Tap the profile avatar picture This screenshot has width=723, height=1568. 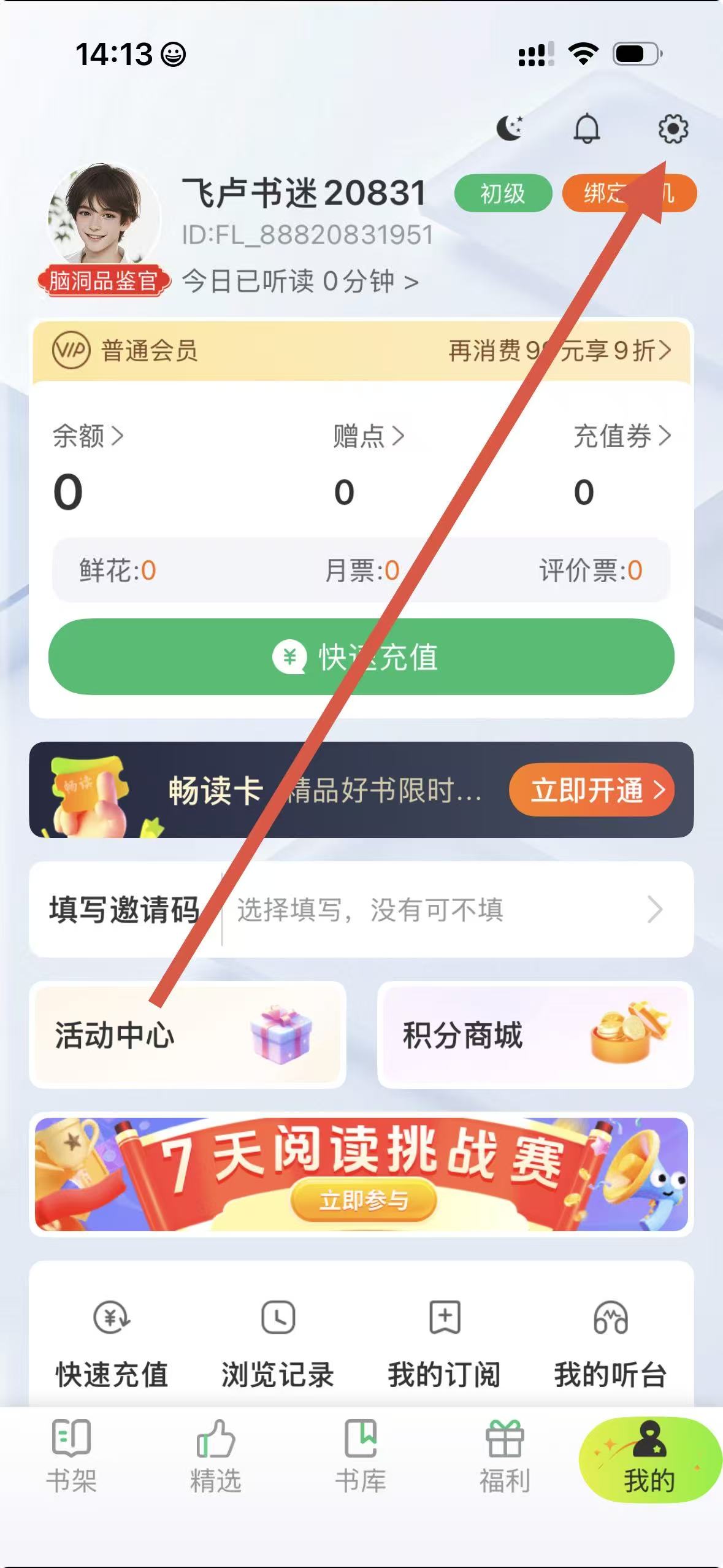click(x=104, y=216)
